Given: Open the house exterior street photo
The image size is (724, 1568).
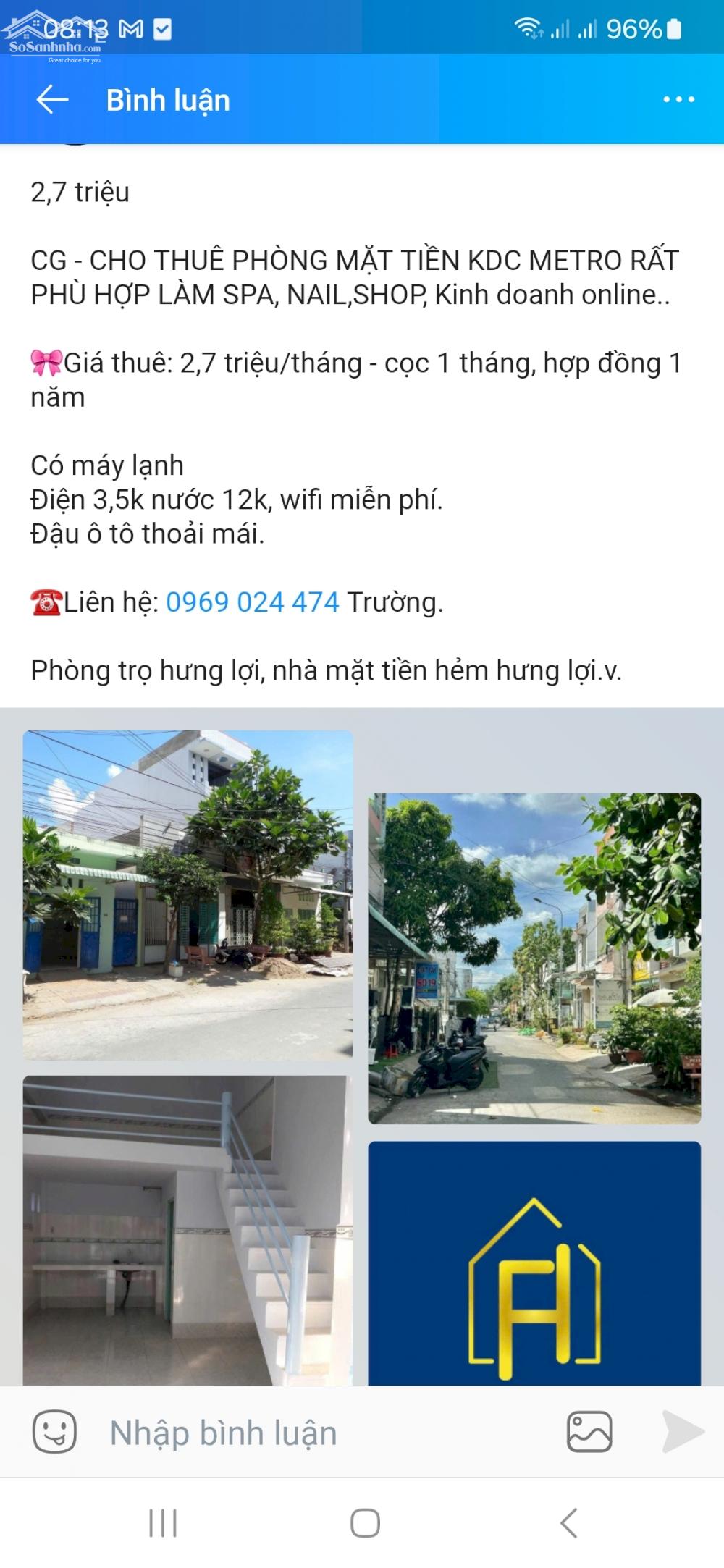Looking at the screenshot, I should [188, 895].
